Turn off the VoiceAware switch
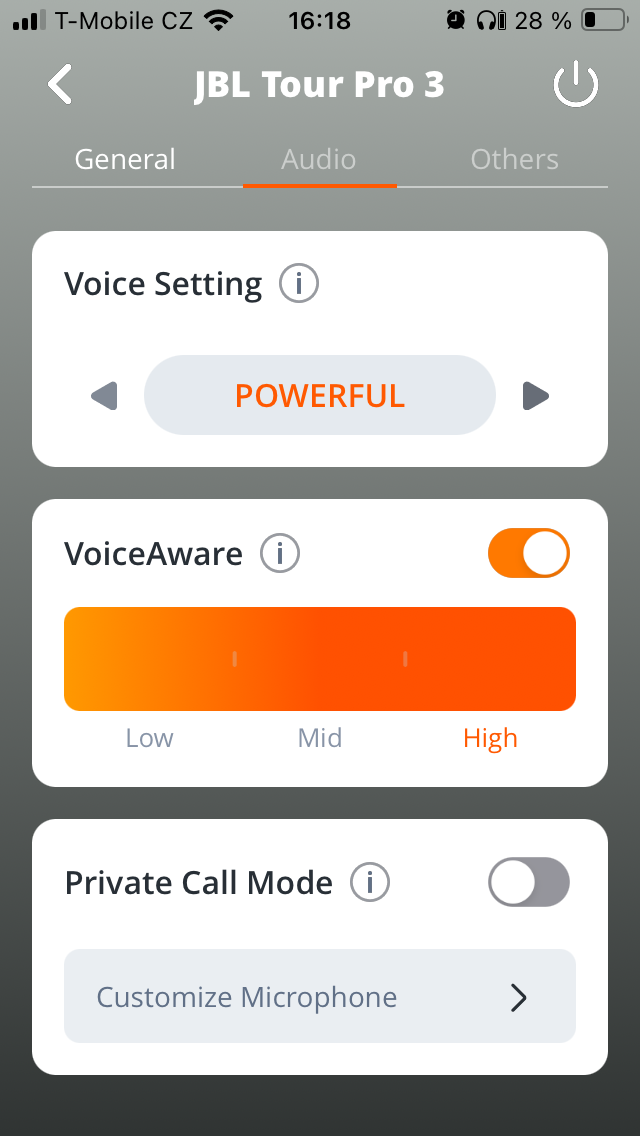This screenshot has height=1136, width=640. coord(528,553)
